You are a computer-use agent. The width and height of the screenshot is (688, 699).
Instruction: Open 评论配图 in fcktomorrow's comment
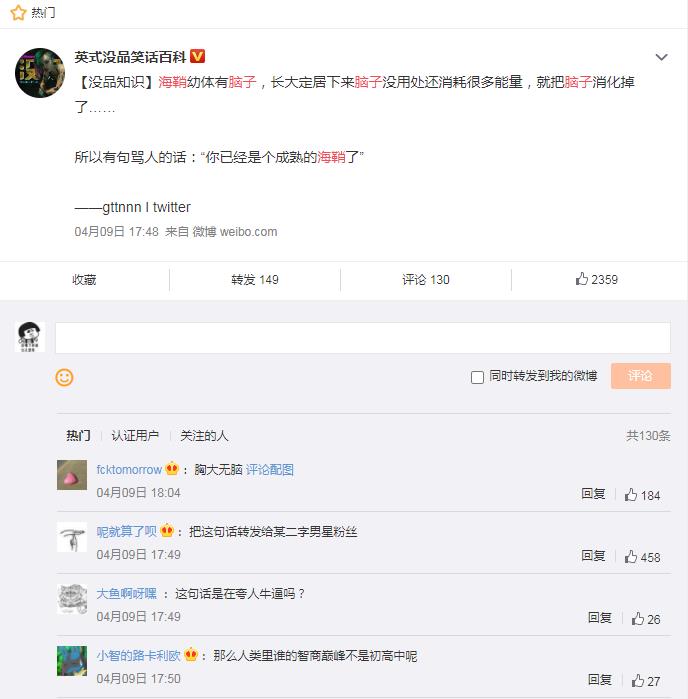[x=270, y=469]
